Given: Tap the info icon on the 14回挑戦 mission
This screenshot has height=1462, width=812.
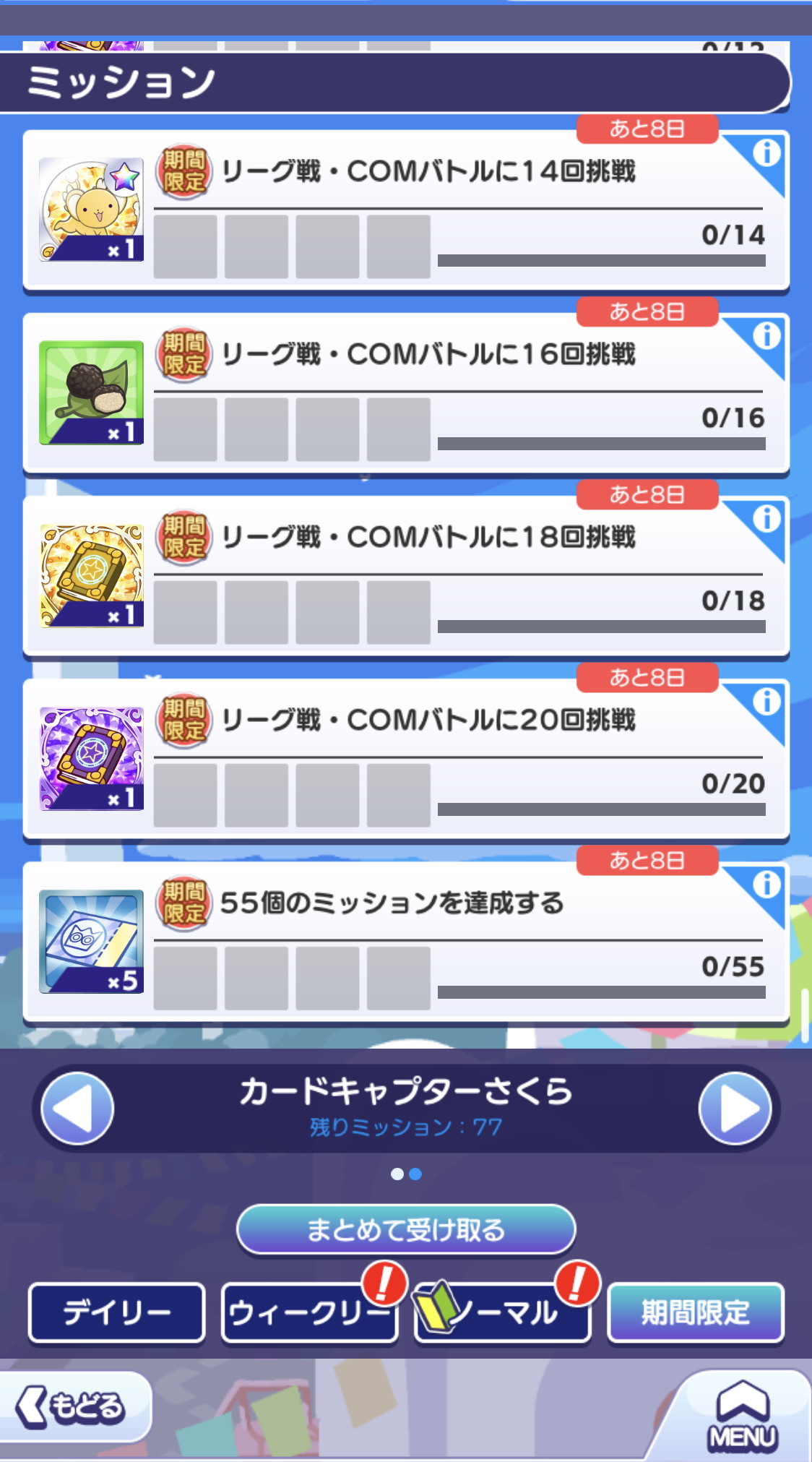Looking at the screenshot, I should click(x=766, y=153).
